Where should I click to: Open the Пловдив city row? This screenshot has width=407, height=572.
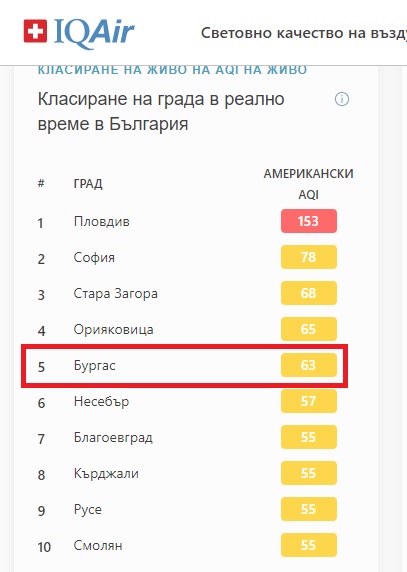coord(187,221)
